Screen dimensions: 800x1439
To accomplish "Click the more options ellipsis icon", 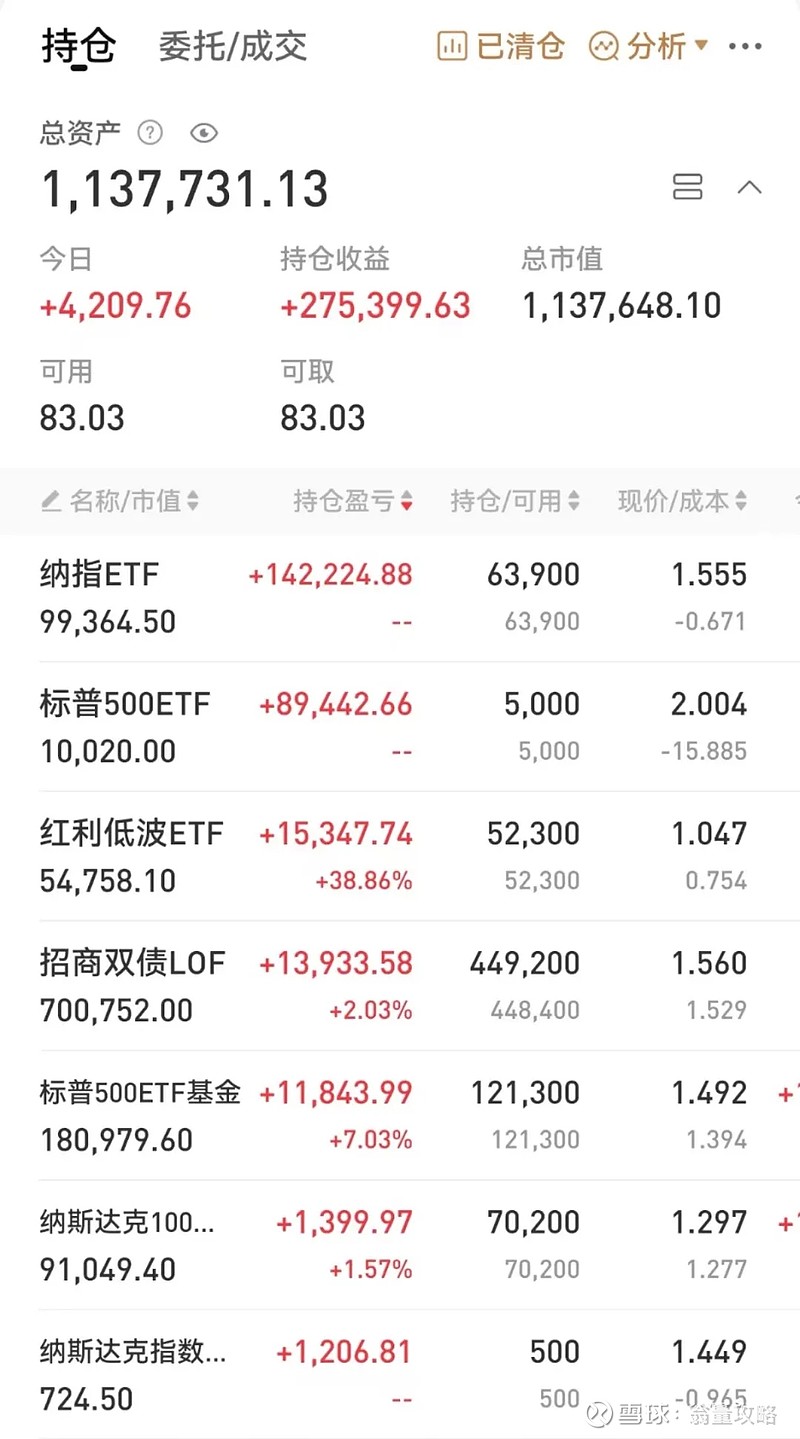I will 746,45.
